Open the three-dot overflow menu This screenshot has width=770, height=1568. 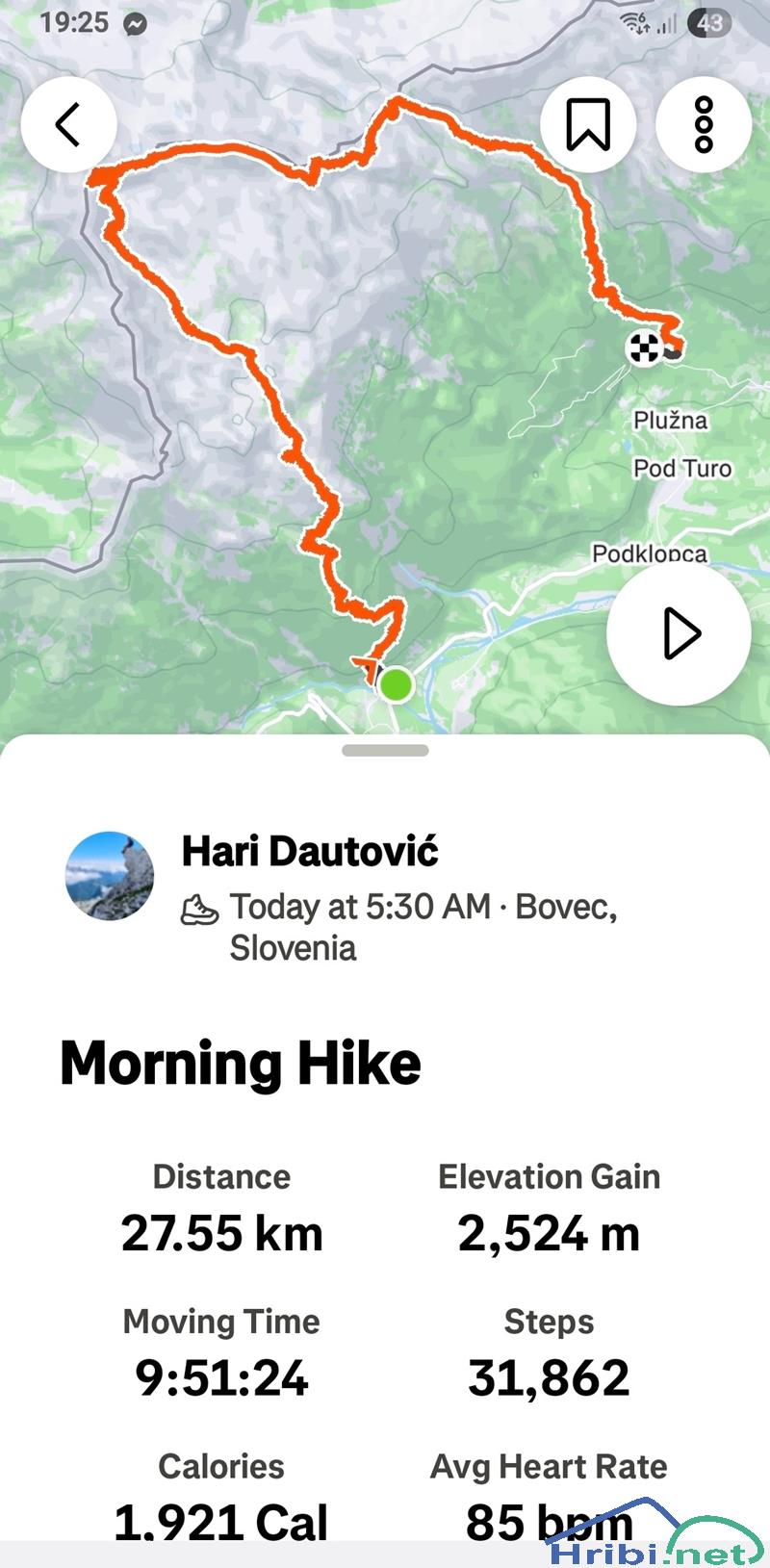[704, 125]
